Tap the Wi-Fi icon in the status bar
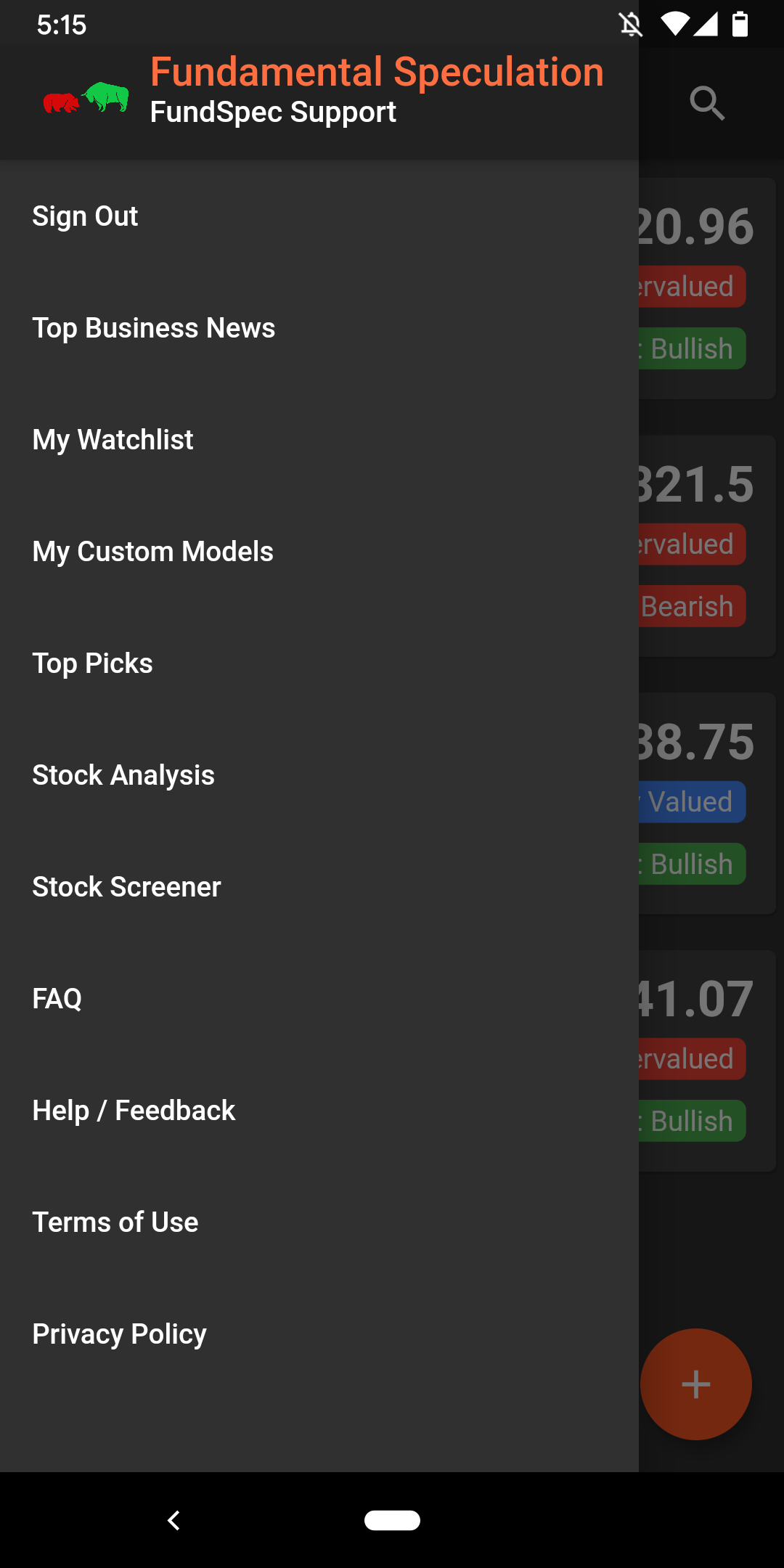This screenshot has width=784, height=1568. coord(674,24)
